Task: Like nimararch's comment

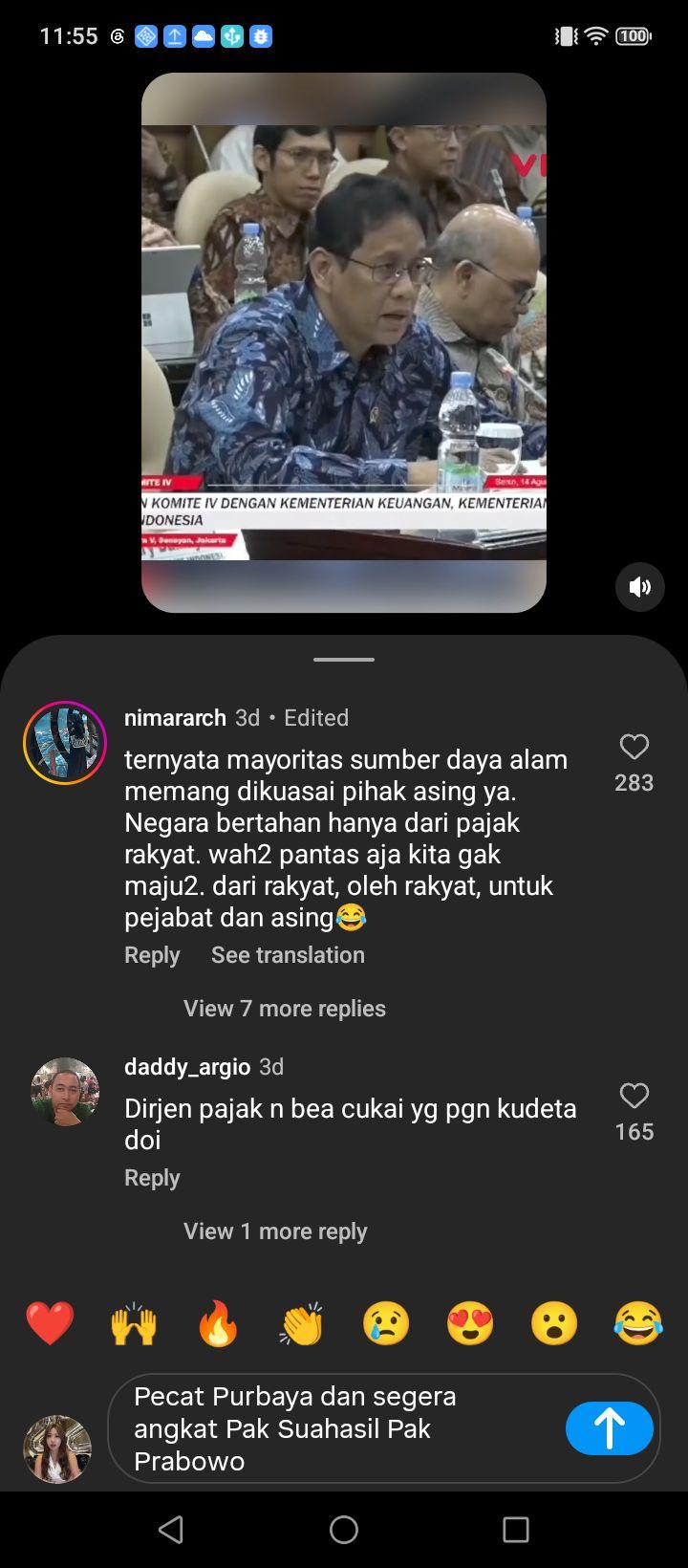Action: coord(634,747)
